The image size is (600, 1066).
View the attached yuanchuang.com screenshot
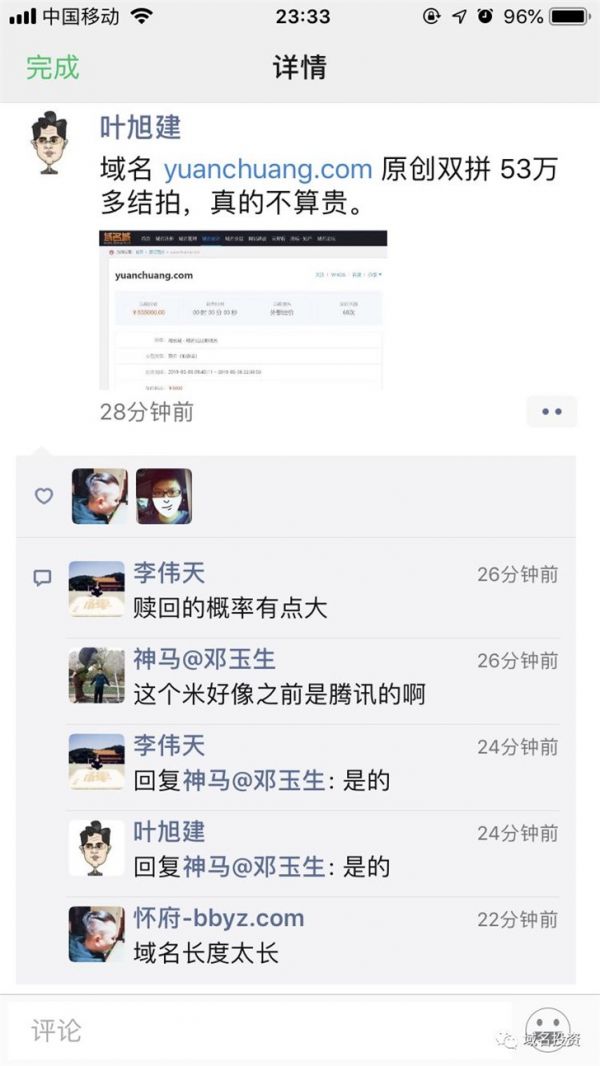(x=243, y=310)
